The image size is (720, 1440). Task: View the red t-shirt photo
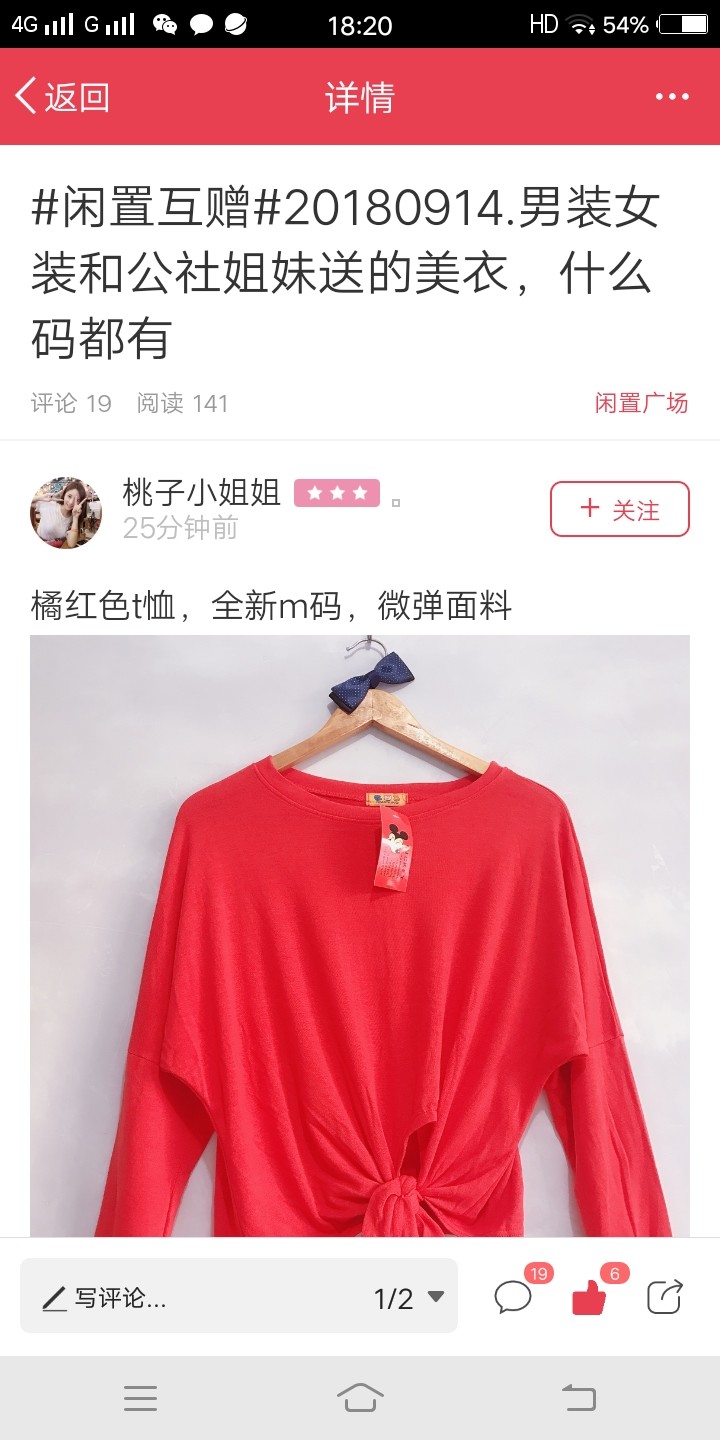point(360,936)
